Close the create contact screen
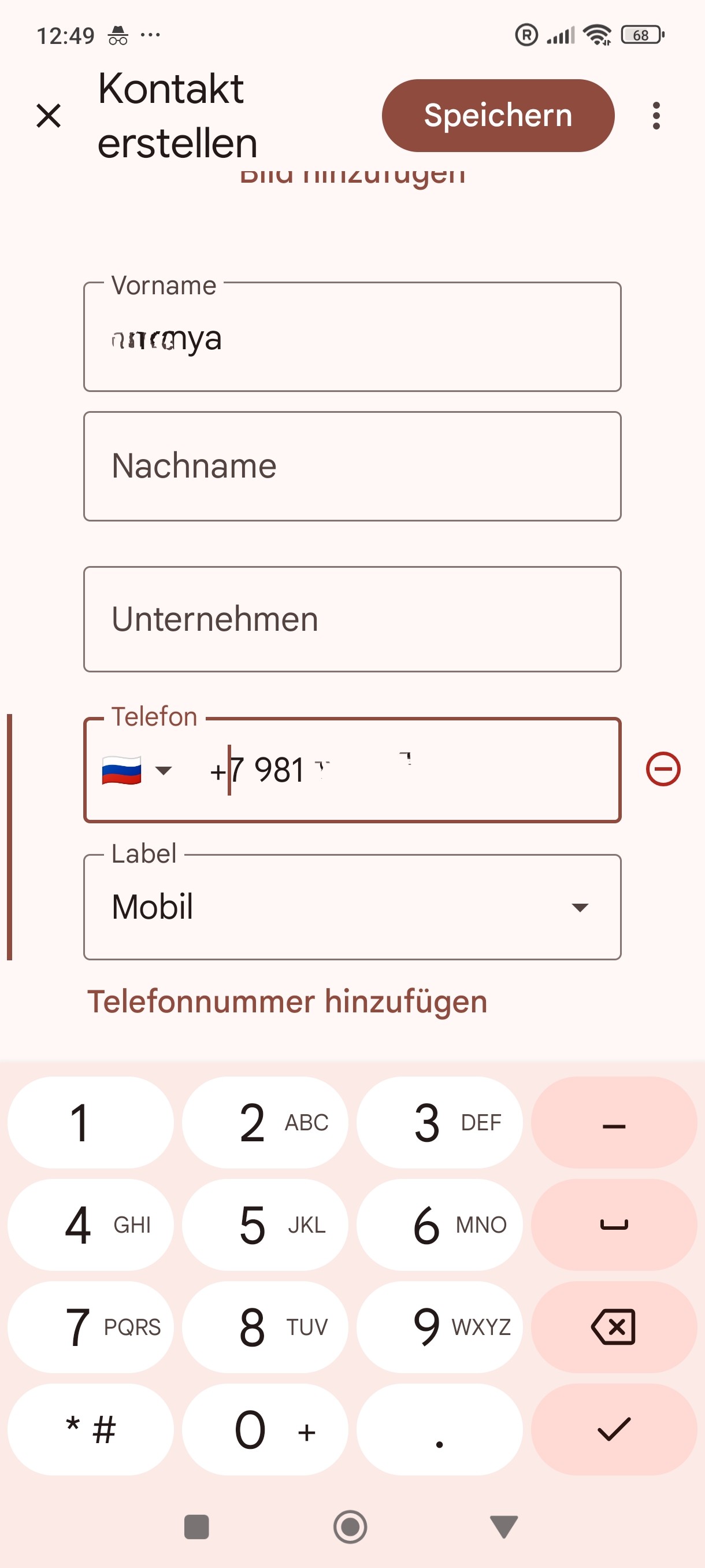This screenshot has height=1568, width=705. 49,116
